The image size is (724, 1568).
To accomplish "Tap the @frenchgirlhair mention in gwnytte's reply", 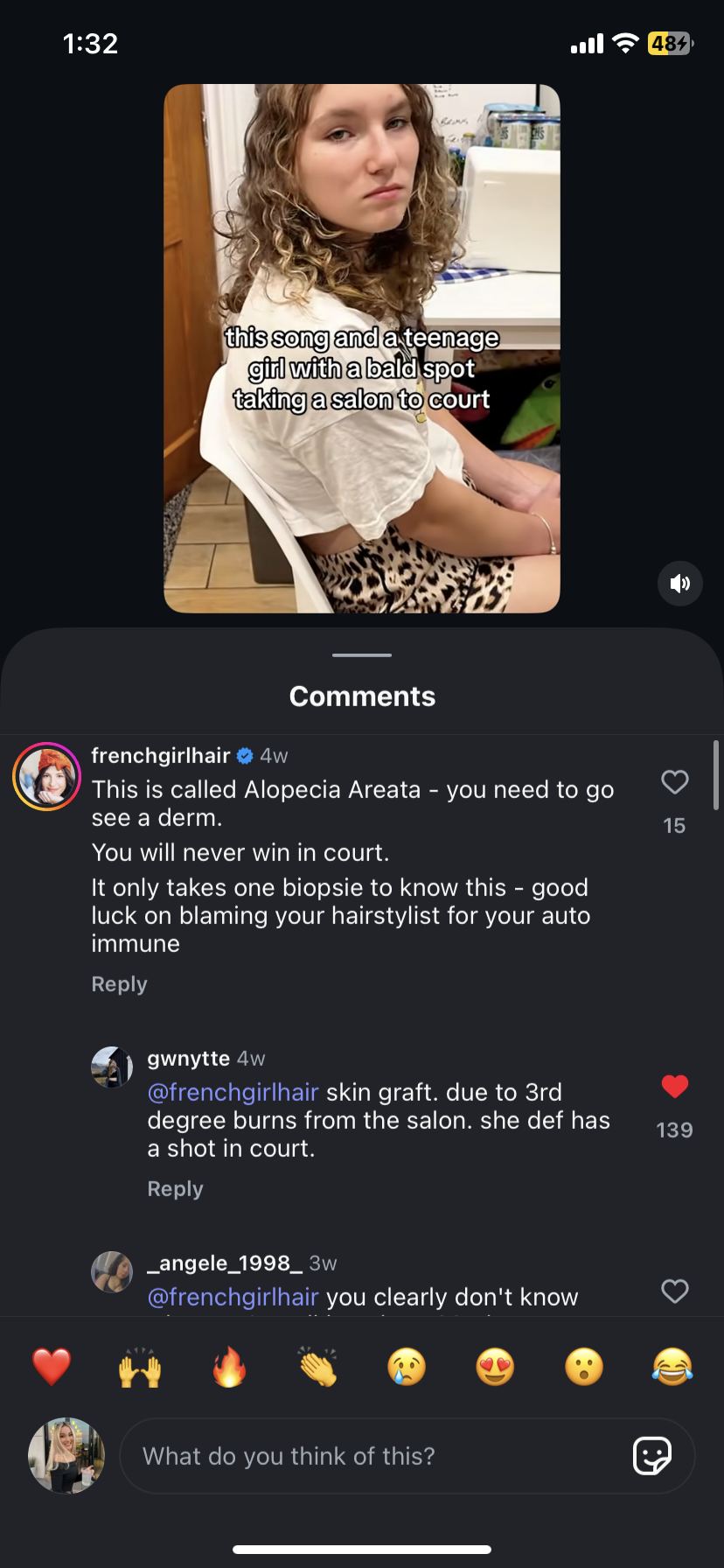I will click(233, 1092).
